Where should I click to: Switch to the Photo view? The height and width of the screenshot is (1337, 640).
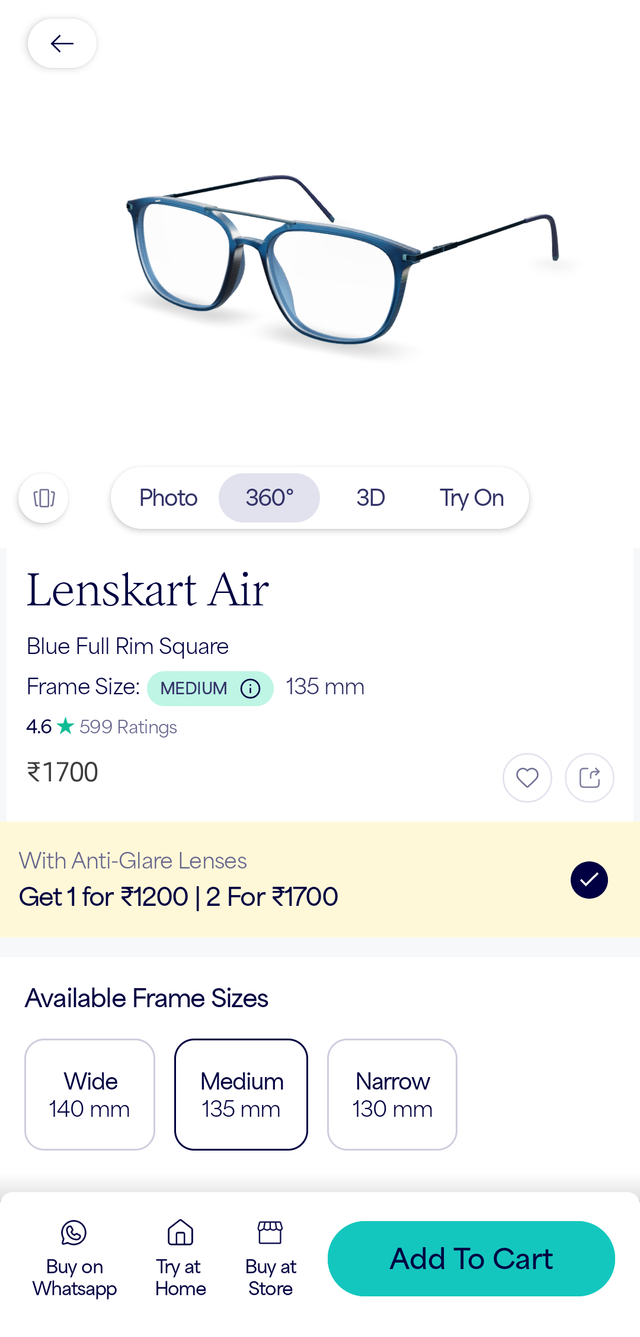point(168,498)
